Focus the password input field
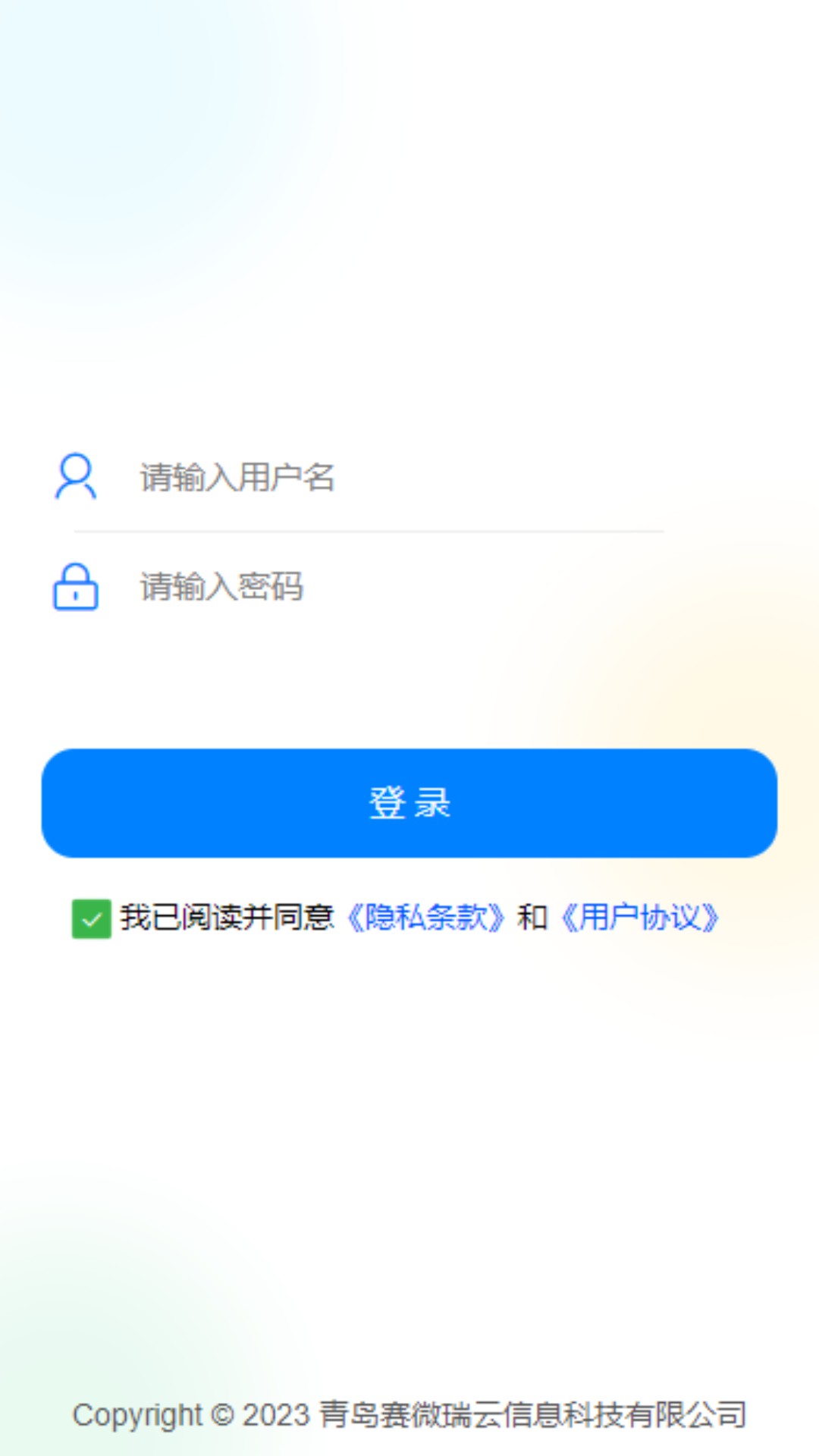The width and height of the screenshot is (819, 1456). click(394, 587)
